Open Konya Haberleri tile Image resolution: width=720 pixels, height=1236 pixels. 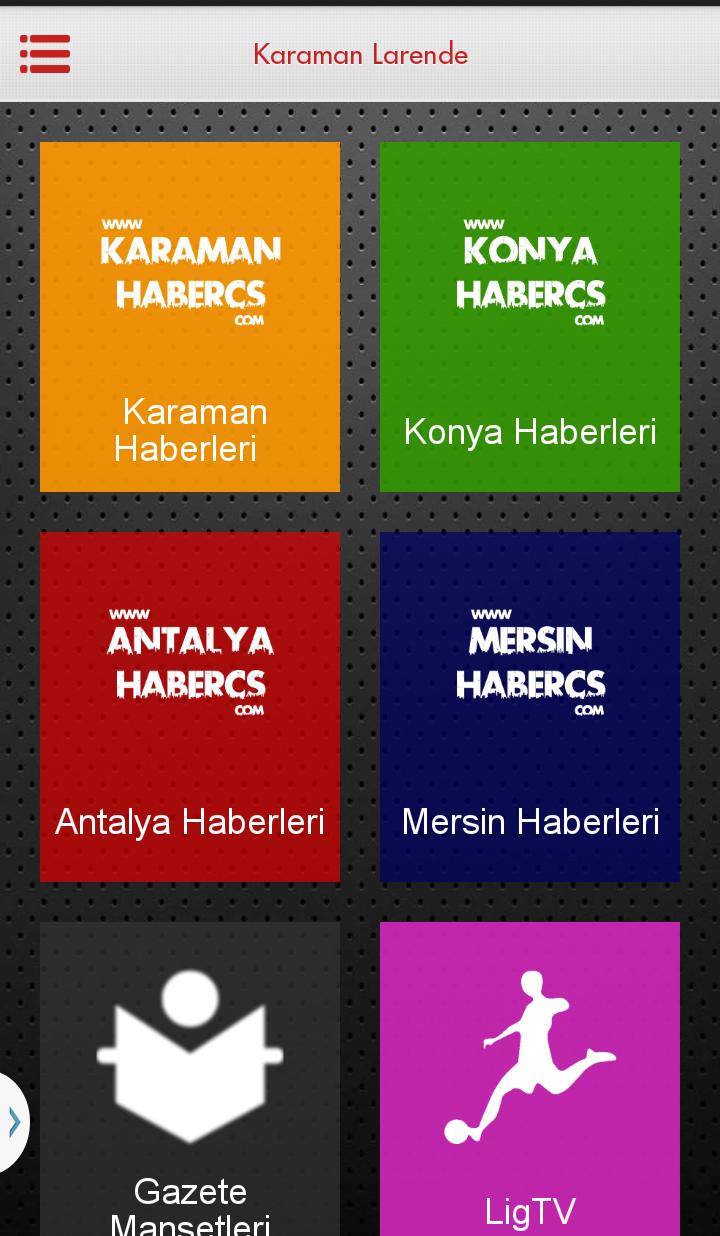click(530, 317)
